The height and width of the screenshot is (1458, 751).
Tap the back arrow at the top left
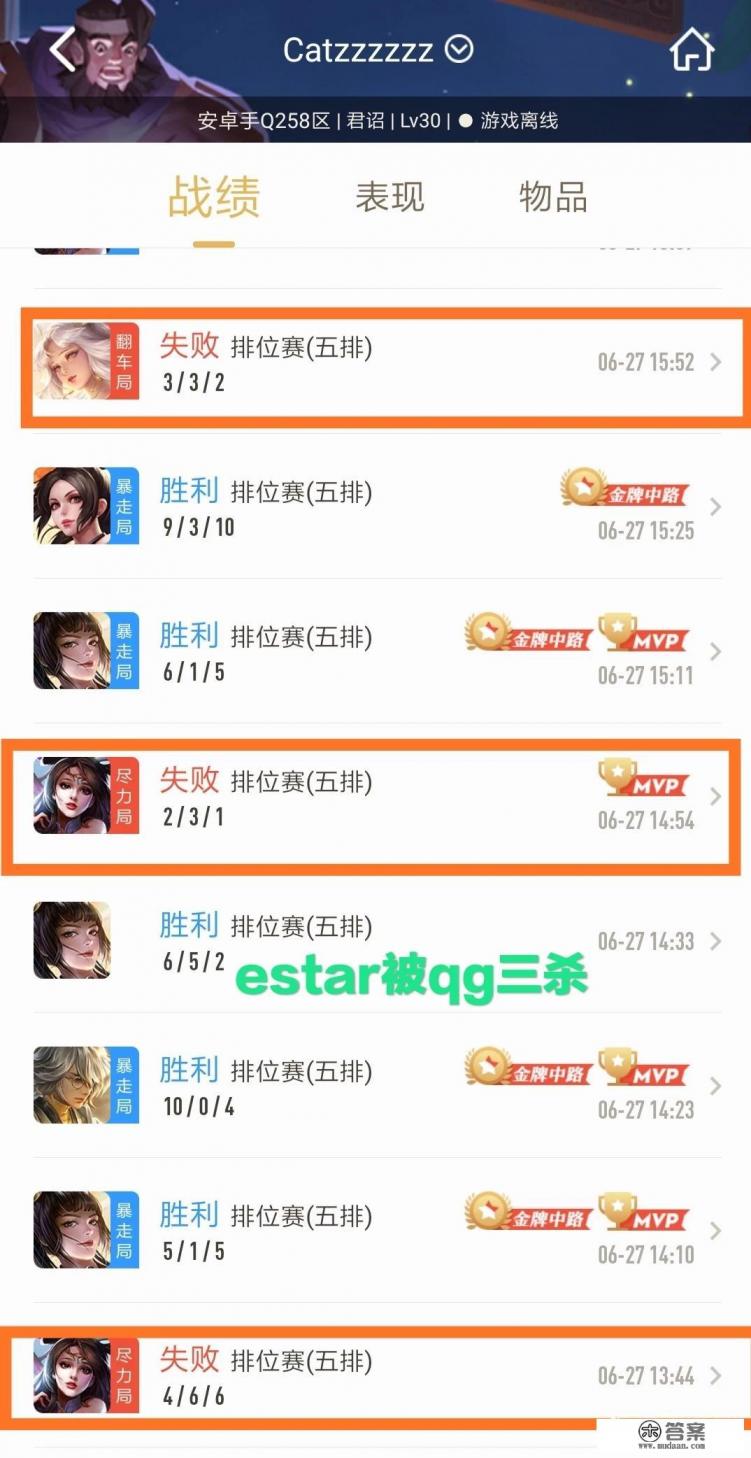pyautogui.click(x=62, y=48)
